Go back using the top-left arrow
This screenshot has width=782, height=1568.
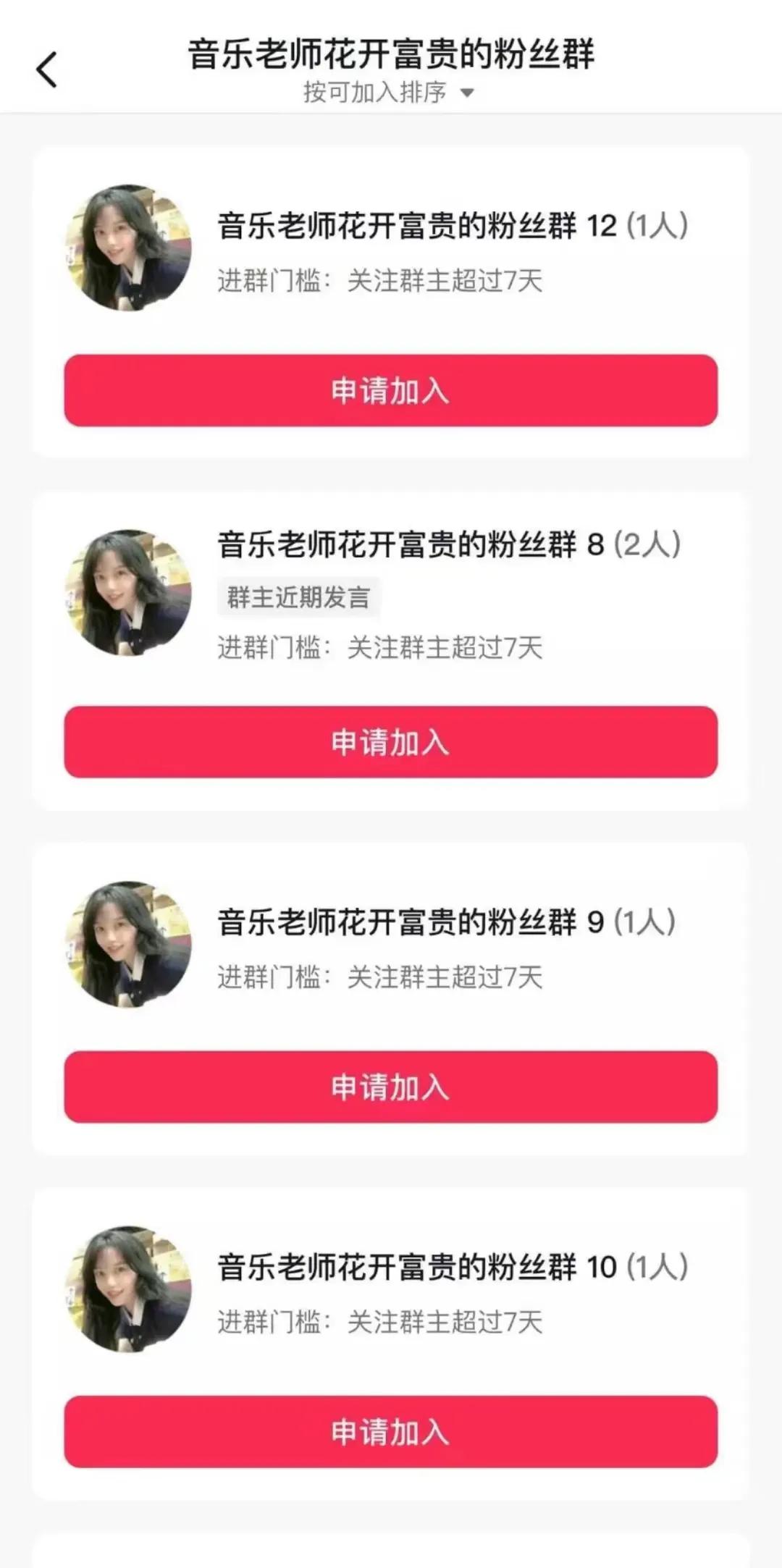46,70
